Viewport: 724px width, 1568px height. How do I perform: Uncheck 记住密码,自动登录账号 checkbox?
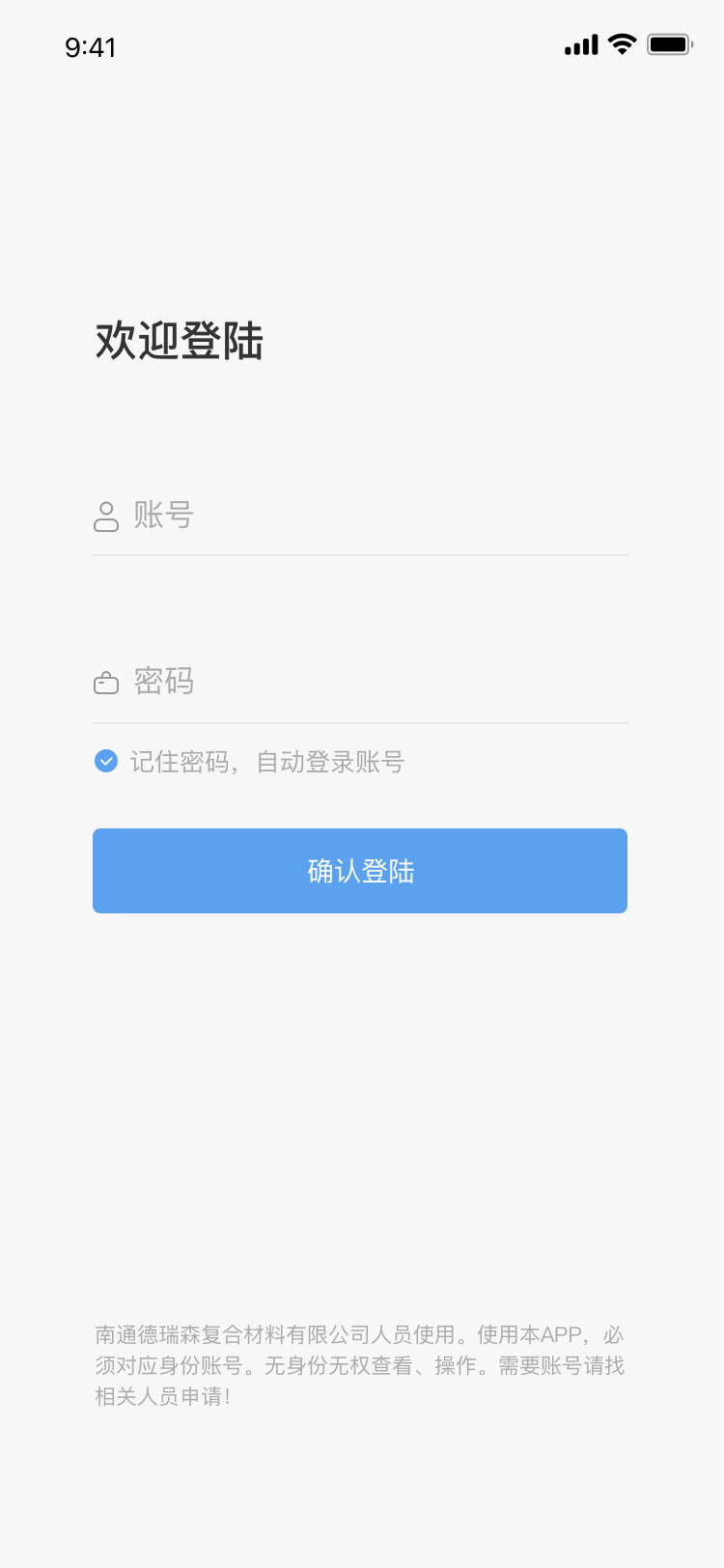[106, 762]
